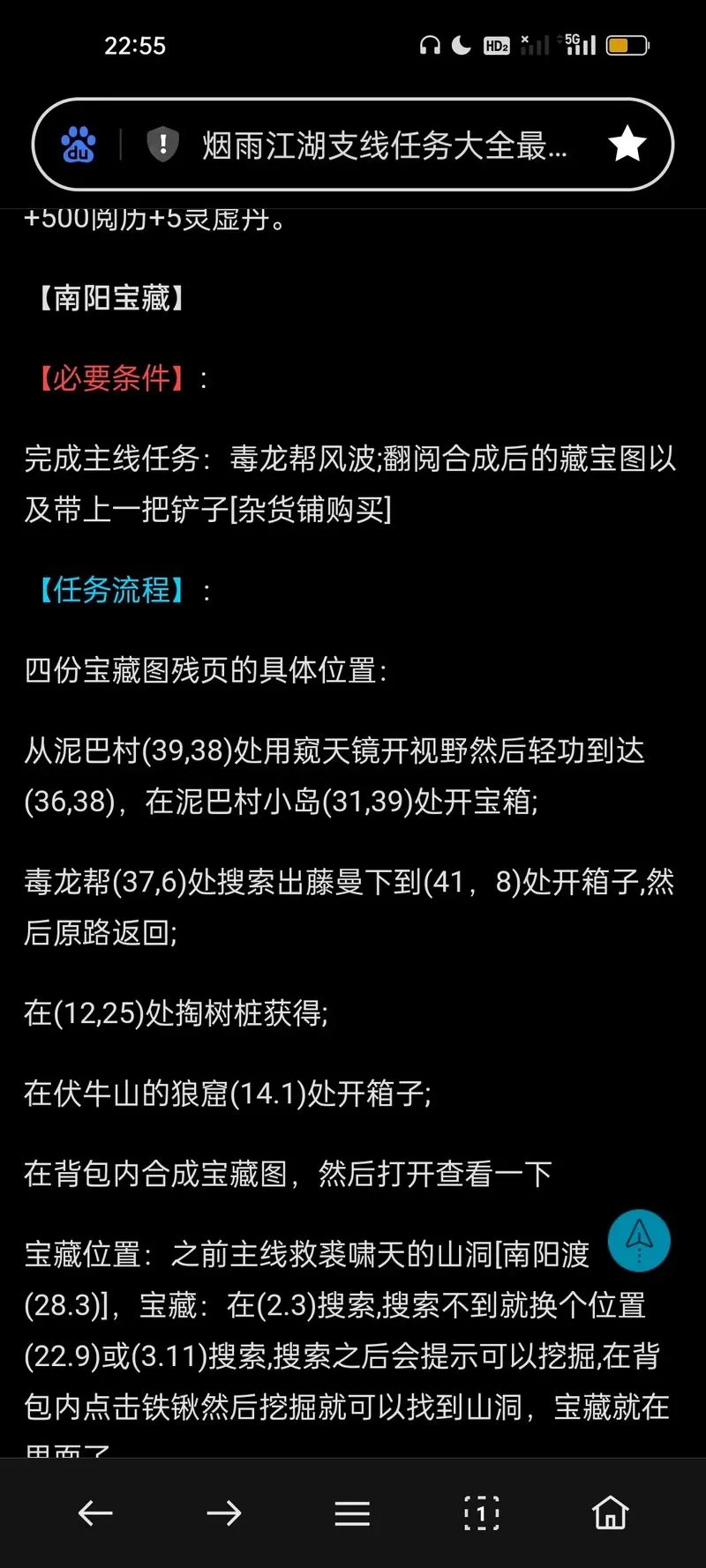Select the blue 【任务流程】 heading

(x=109, y=589)
